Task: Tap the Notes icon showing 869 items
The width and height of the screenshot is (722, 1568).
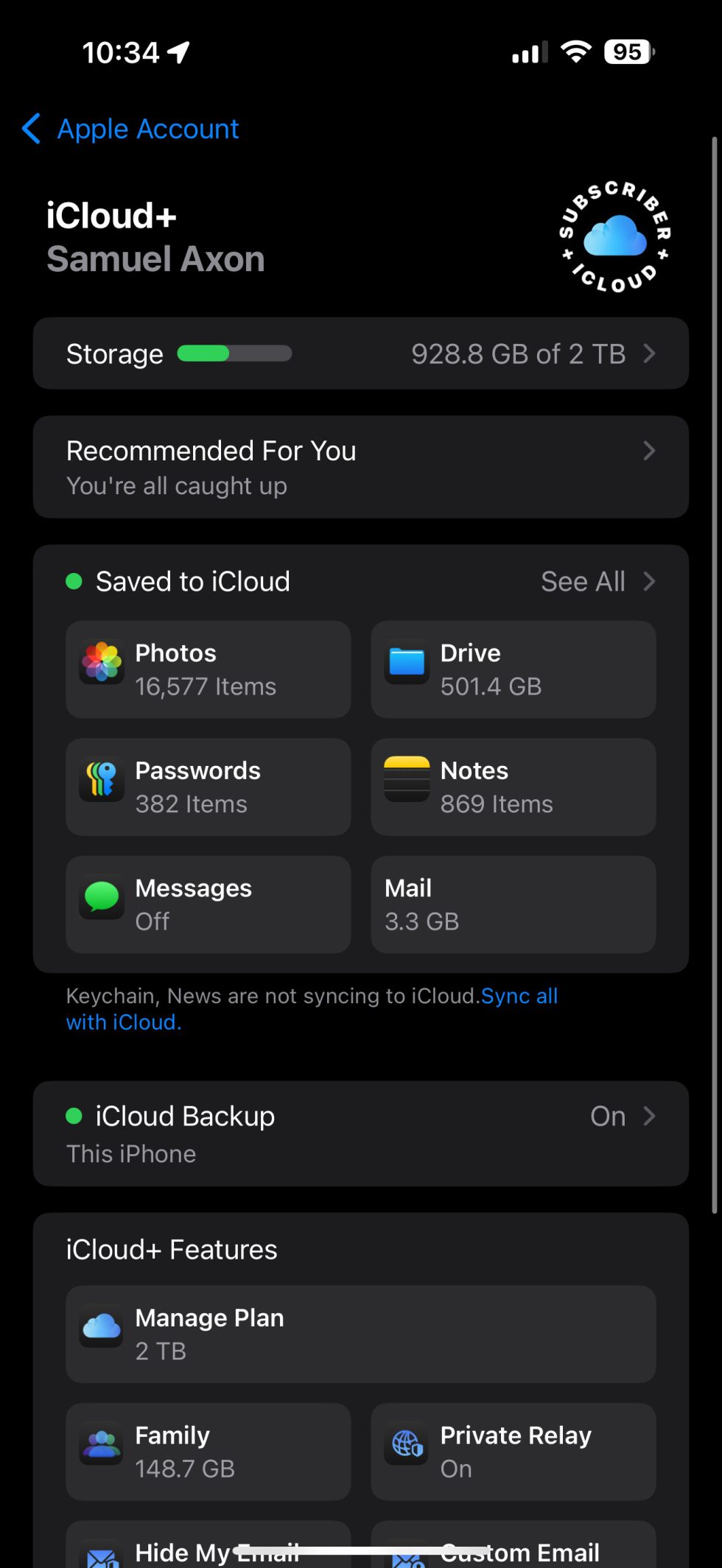Action: click(x=407, y=781)
